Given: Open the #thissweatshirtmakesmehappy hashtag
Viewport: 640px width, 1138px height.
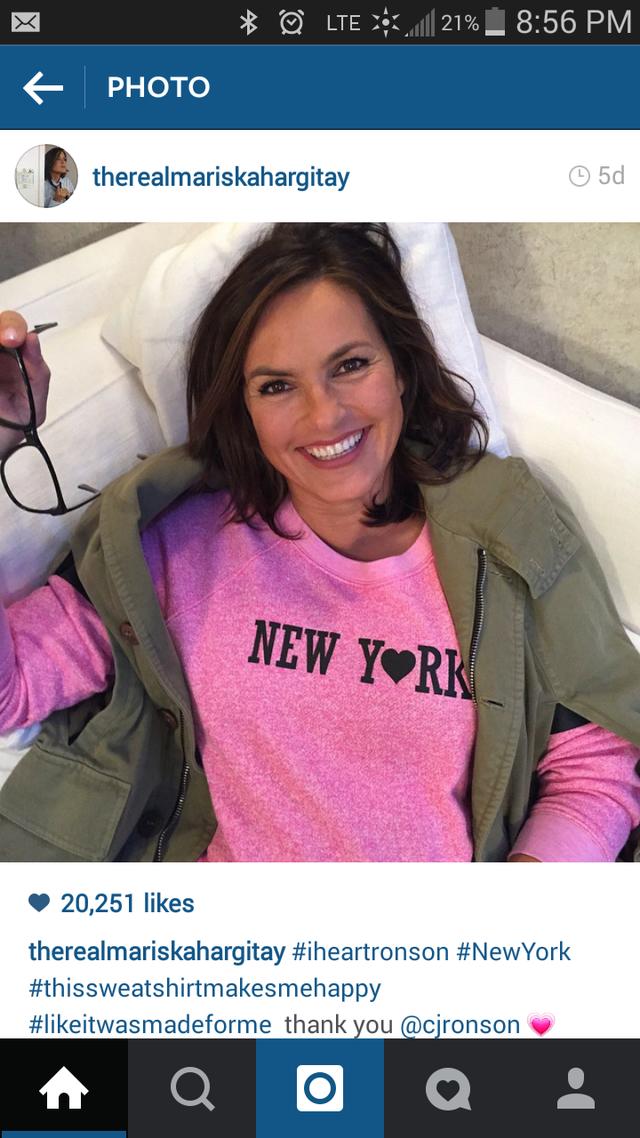Looking at the screenshot, I should (x=205, y=988).
